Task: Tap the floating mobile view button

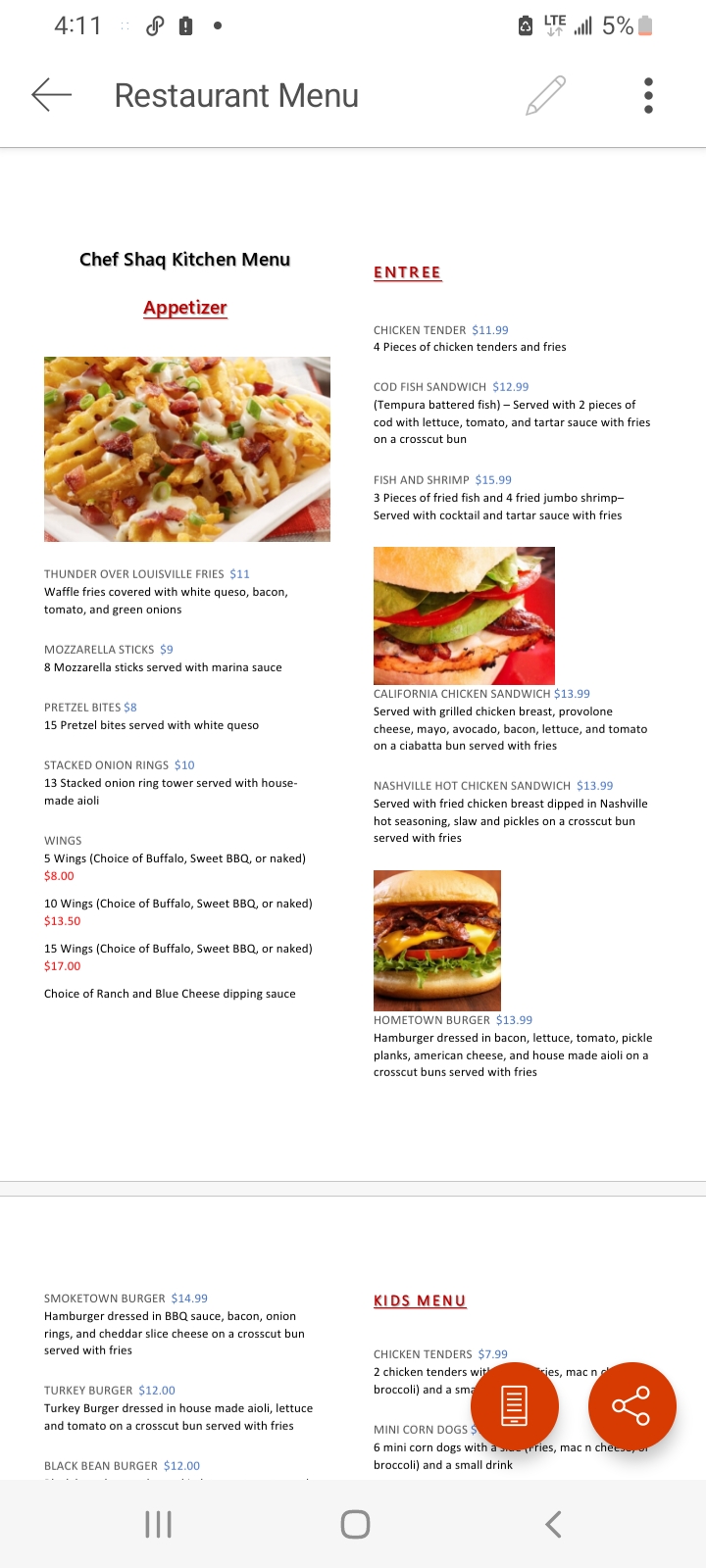Action: click(x=515, y=1406)
